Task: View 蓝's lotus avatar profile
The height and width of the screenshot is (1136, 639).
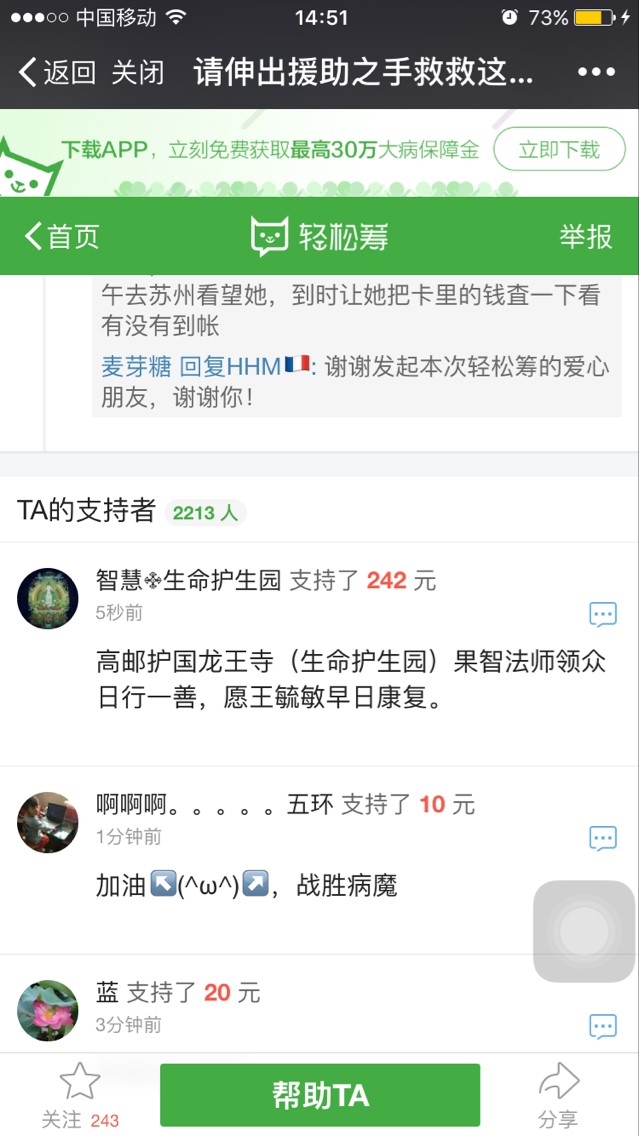Action: click(48, 1010)
